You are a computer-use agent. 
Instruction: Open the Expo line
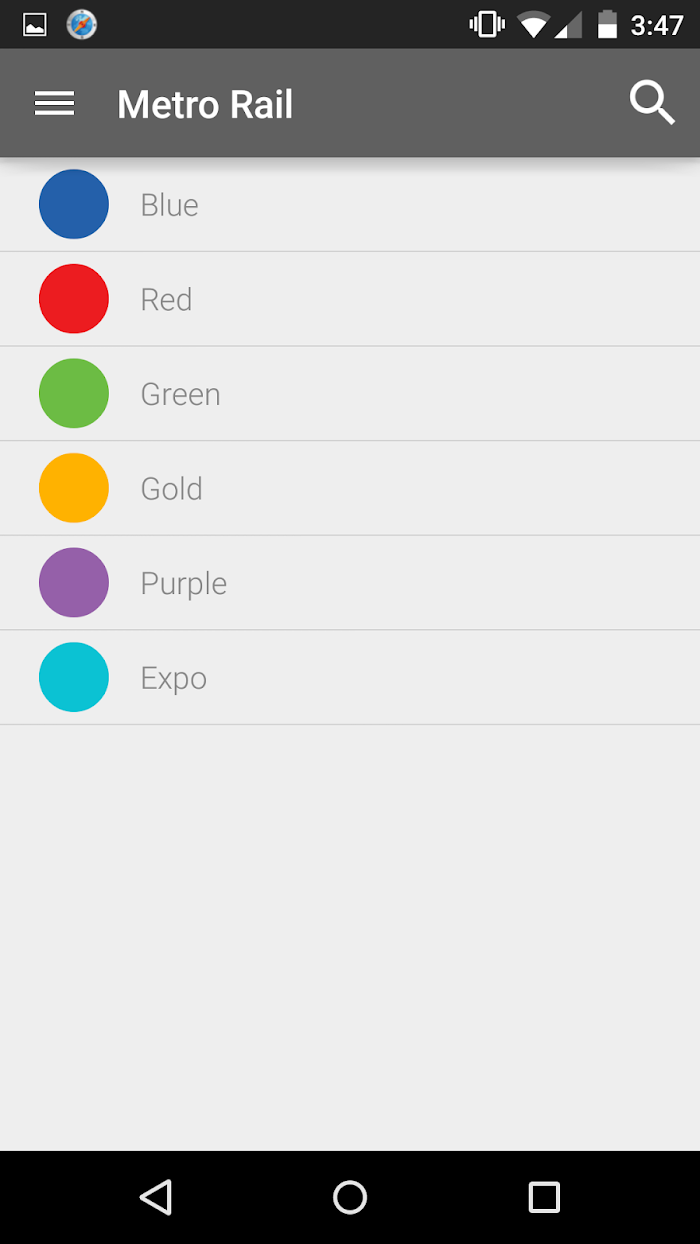[350, 677]
